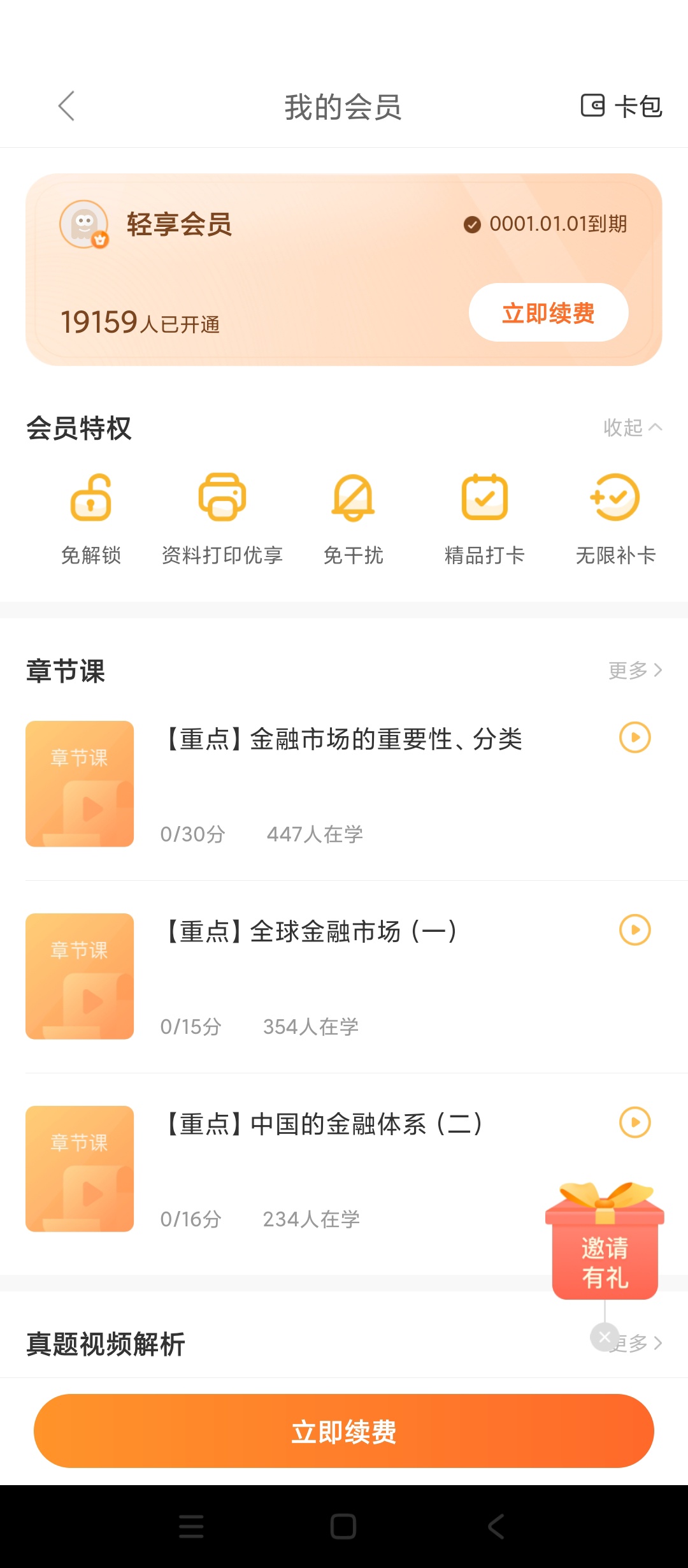Open lesson 金融市场的重要性、分类
Image resolution: width=688 pixels, height=1568 pixels.
344,784
